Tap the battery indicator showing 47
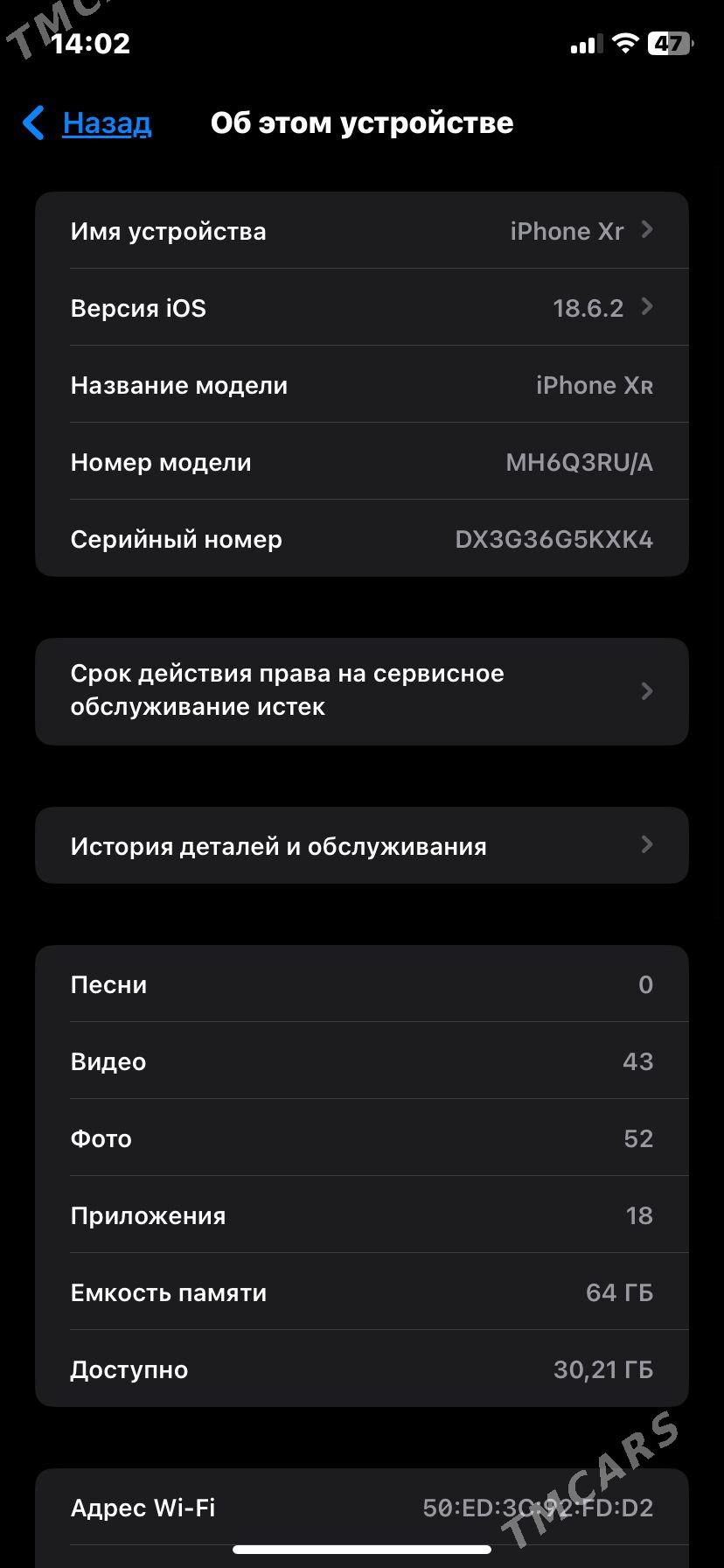 [670, 41]
